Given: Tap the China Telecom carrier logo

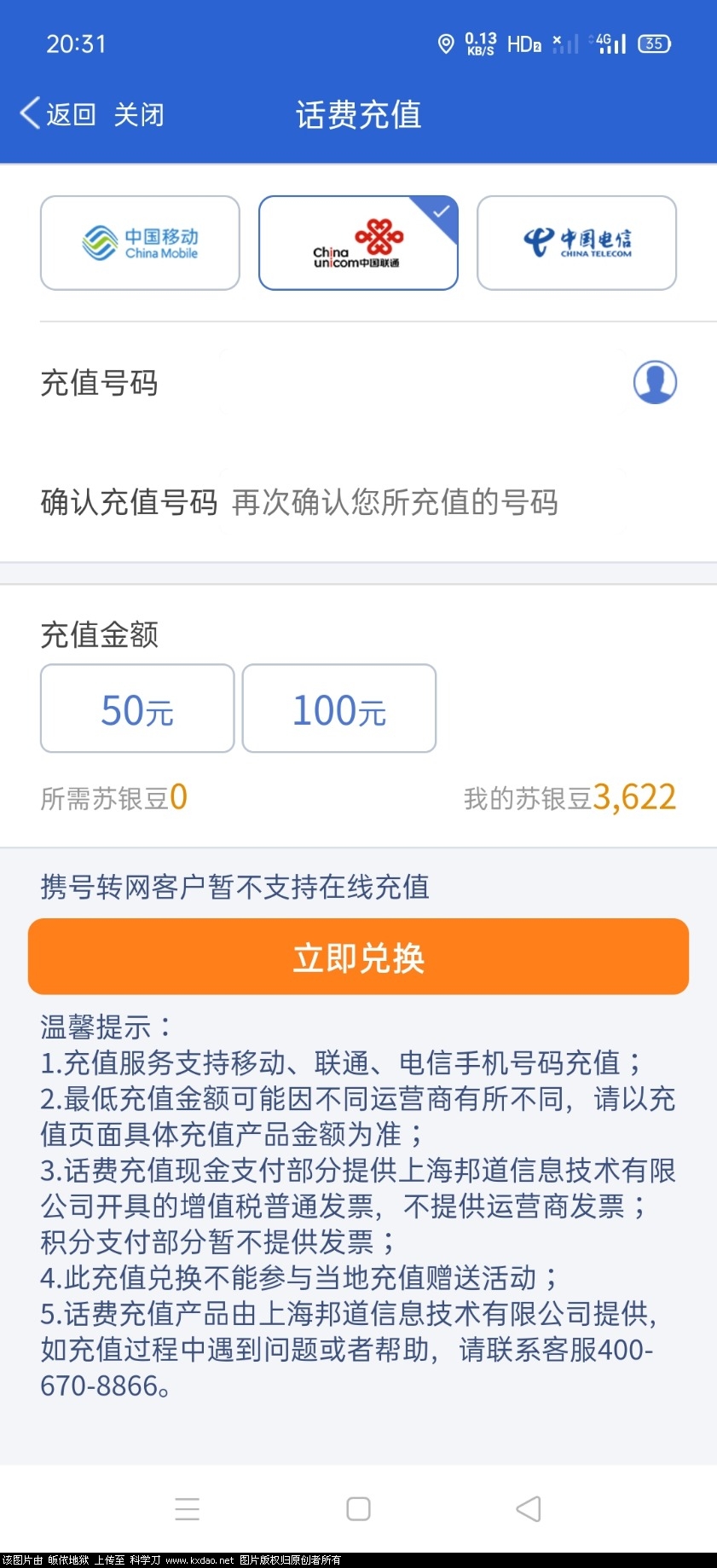Looking at the screenshot, I should point(576,242).
